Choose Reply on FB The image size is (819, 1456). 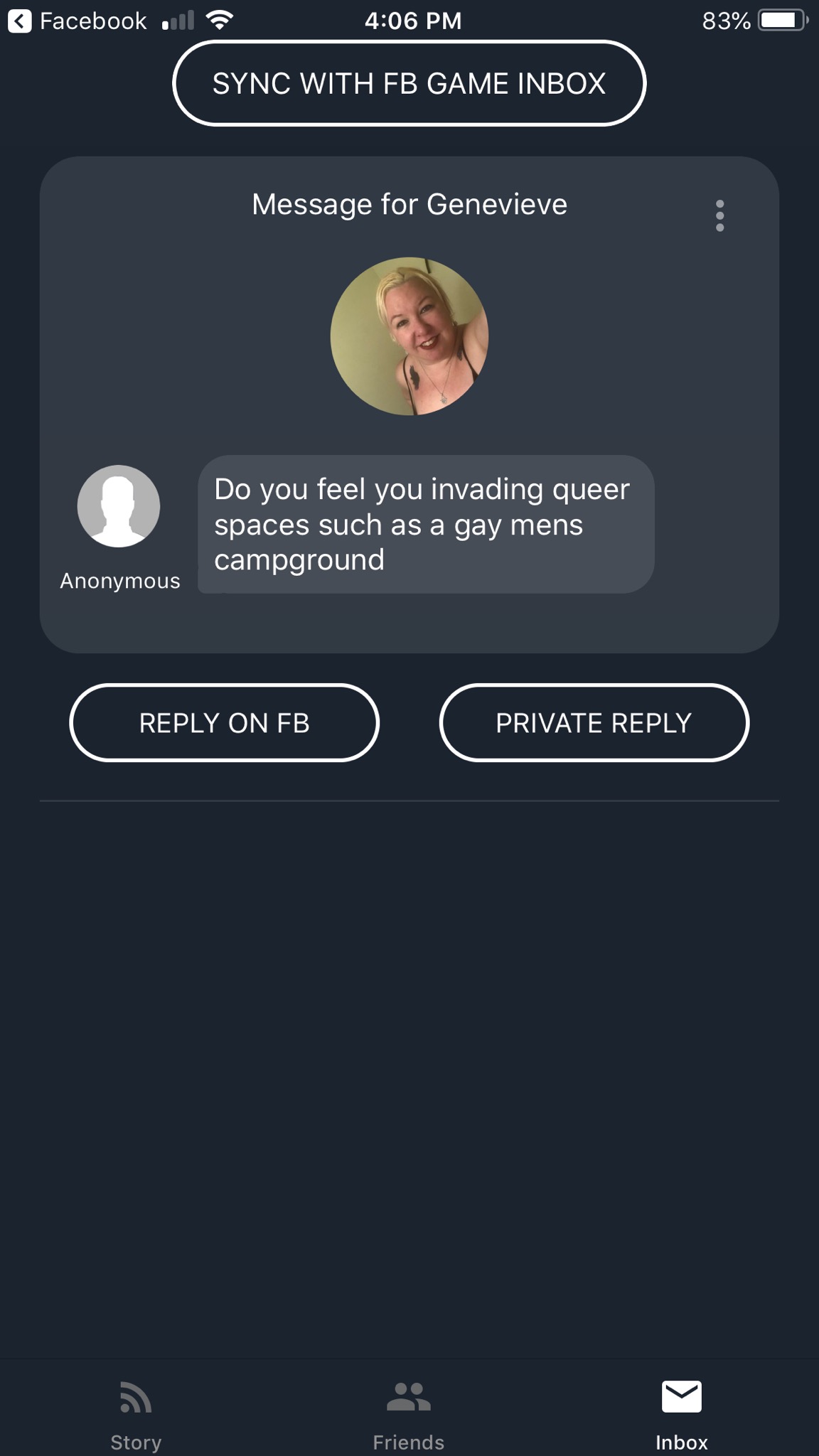[224, 722]
